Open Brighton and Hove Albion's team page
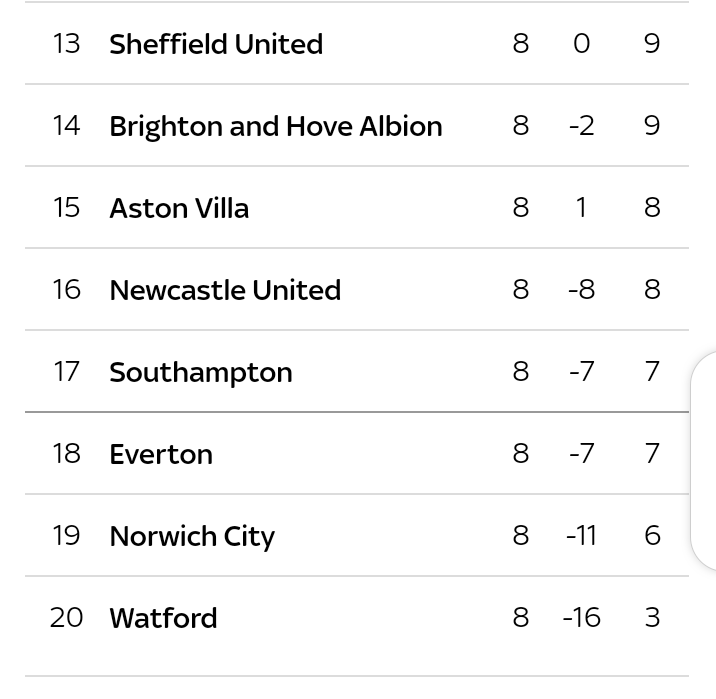 [275, 126]
